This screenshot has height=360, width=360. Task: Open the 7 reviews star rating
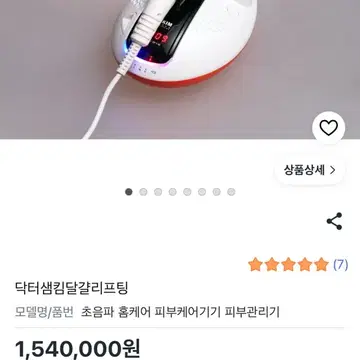click(298, 265)
